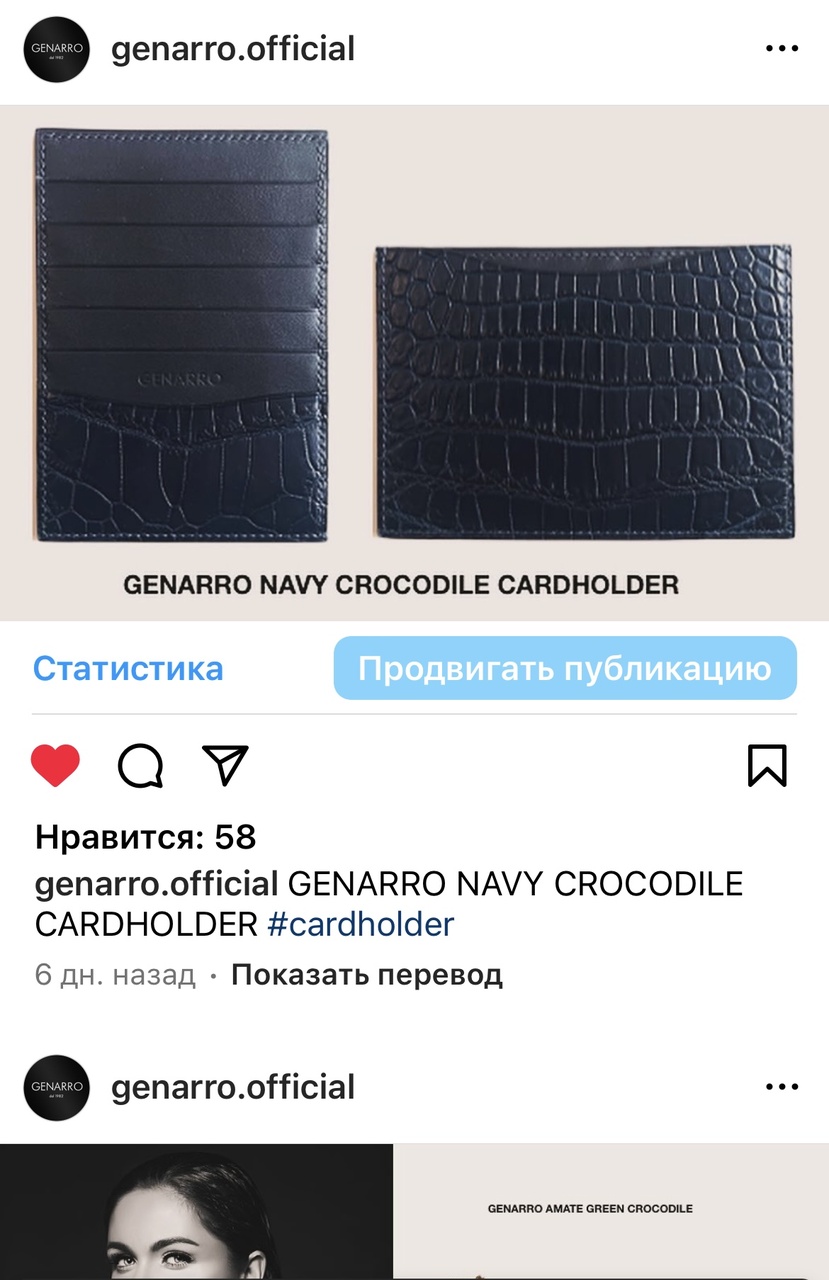
Task: Open overflow menu on the navy cardholder post
Action: click(x=781, y=48)
